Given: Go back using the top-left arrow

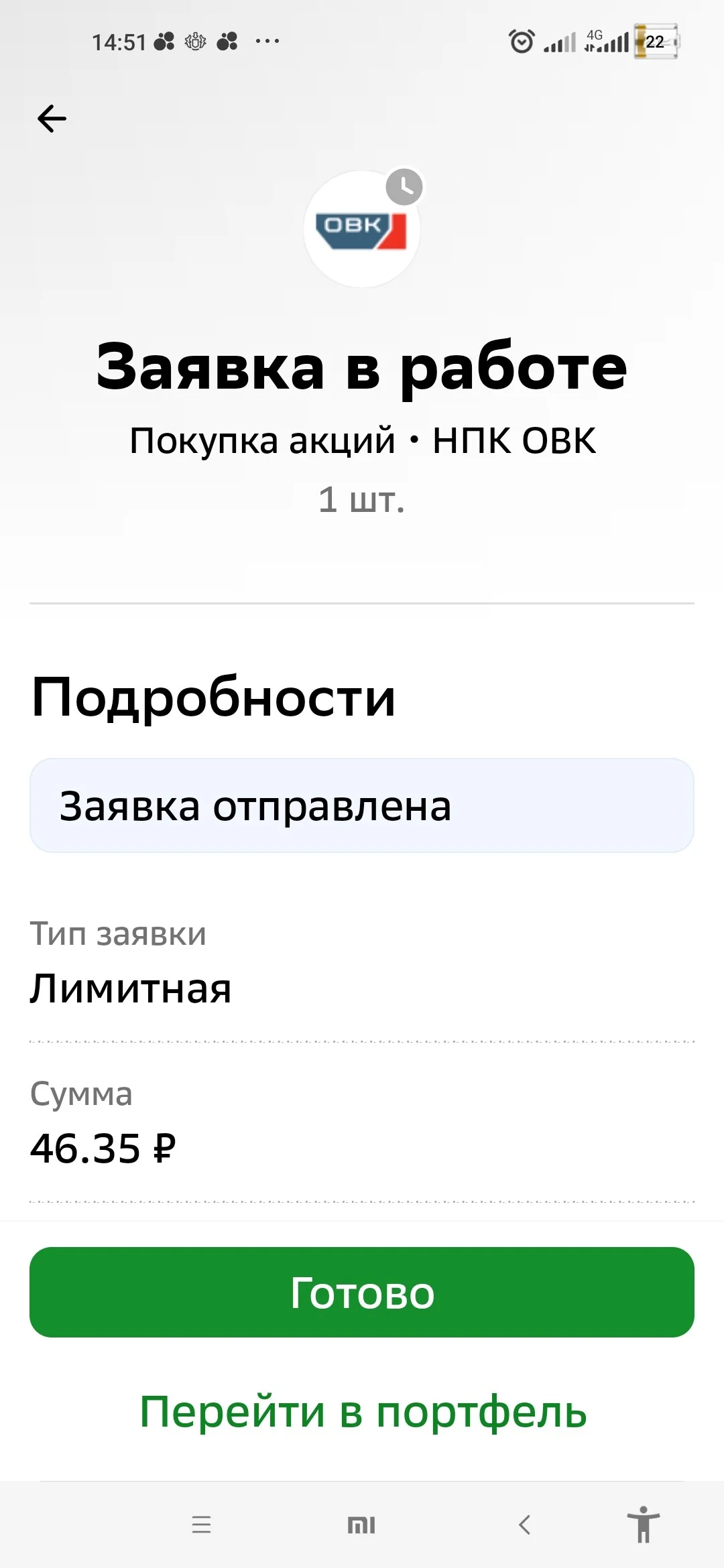Looking at the screenshot, I should click(x=52, y=119).
